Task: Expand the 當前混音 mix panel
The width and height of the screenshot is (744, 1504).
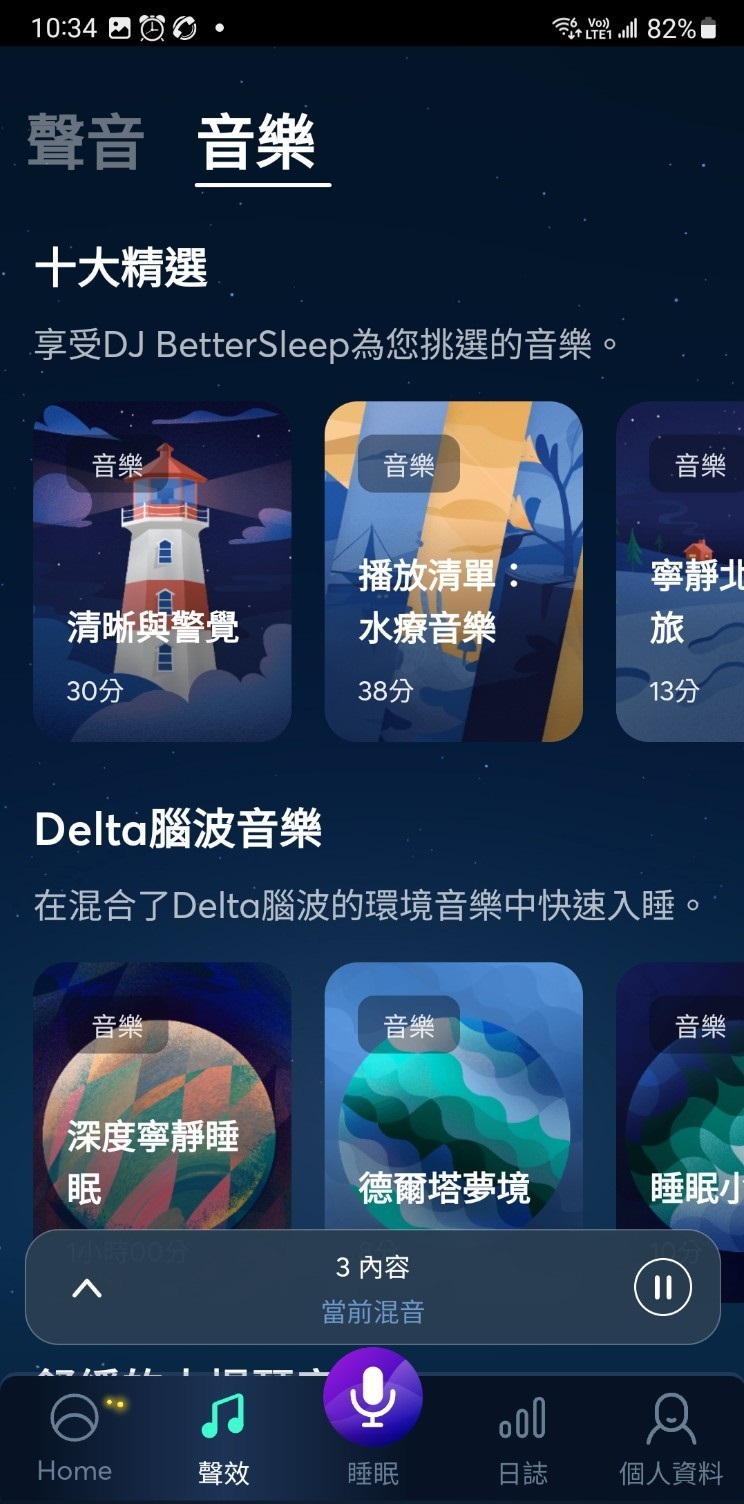Action: 87,1288
